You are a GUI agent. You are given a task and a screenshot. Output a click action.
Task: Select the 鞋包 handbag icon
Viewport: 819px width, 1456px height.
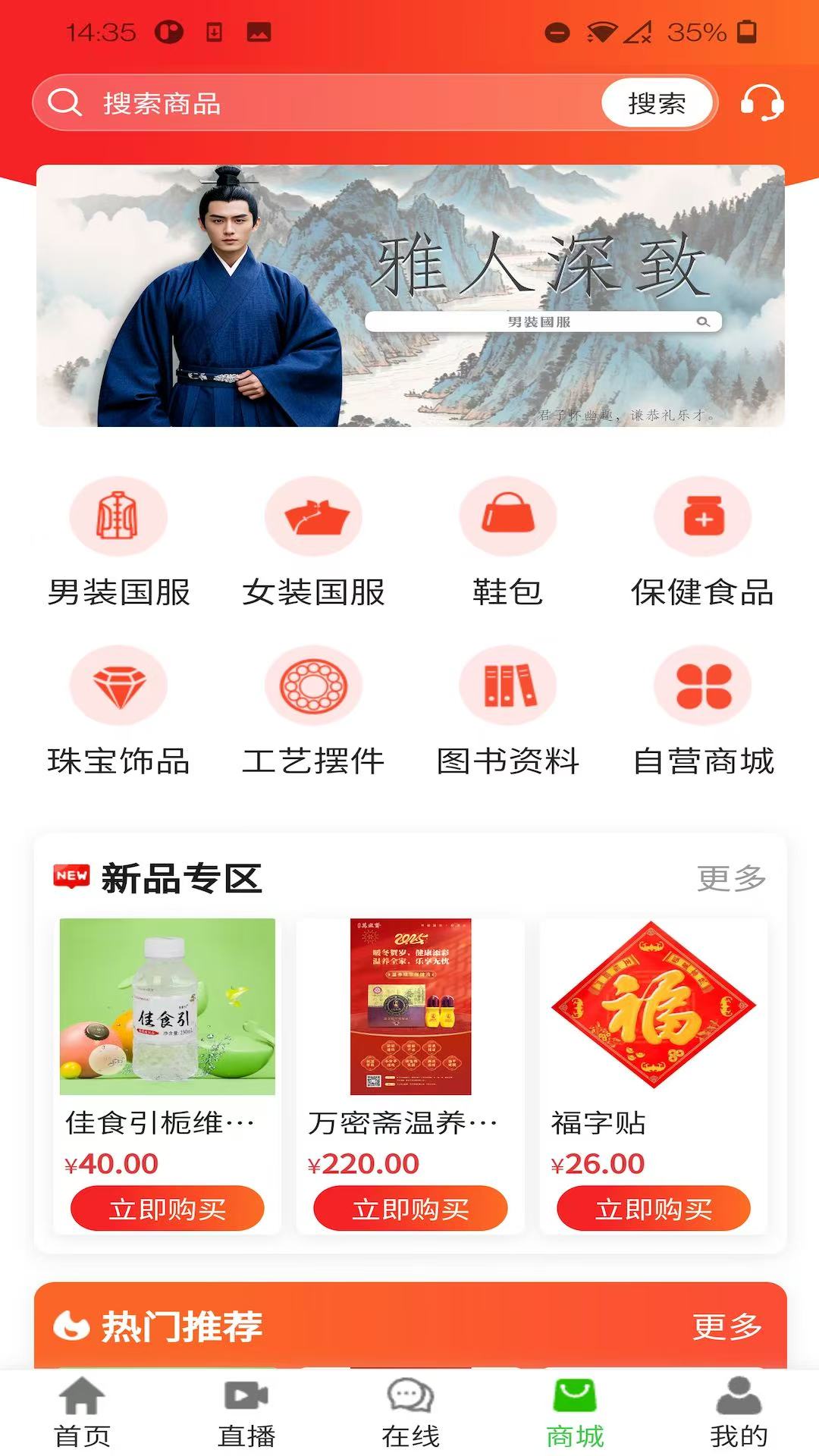pos(507,517)
